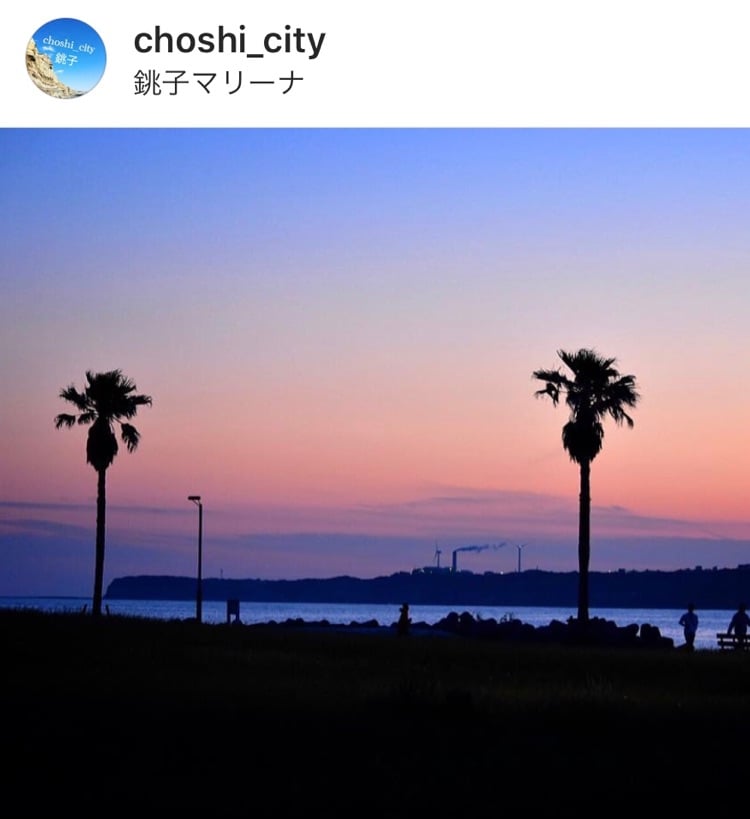Open the 銚子マリーナ location tag
Viewport: 750px width, 819px height.
[x=218, y=83]
